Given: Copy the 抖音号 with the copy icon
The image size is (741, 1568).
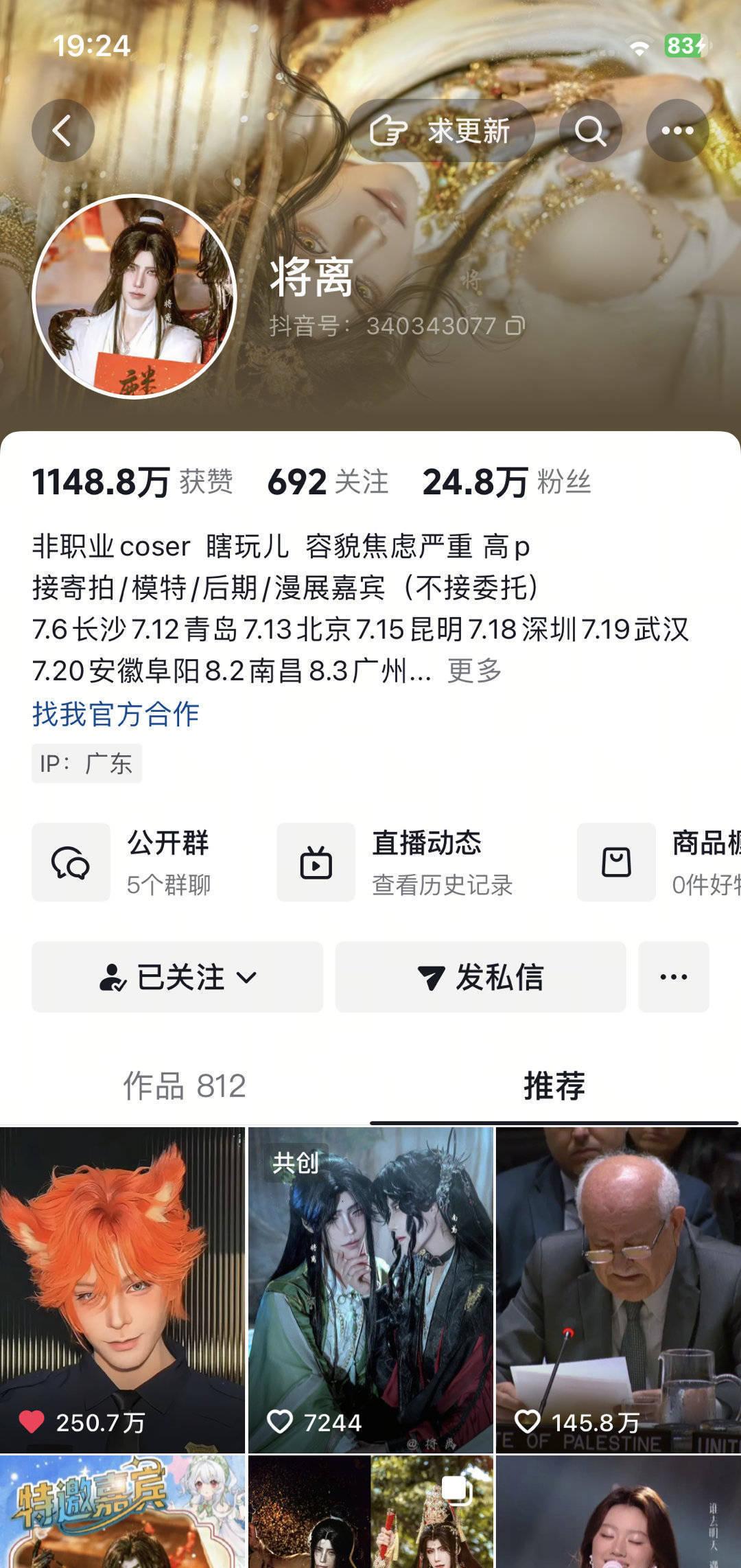Looking at the screenshot, I should point(515,325).
